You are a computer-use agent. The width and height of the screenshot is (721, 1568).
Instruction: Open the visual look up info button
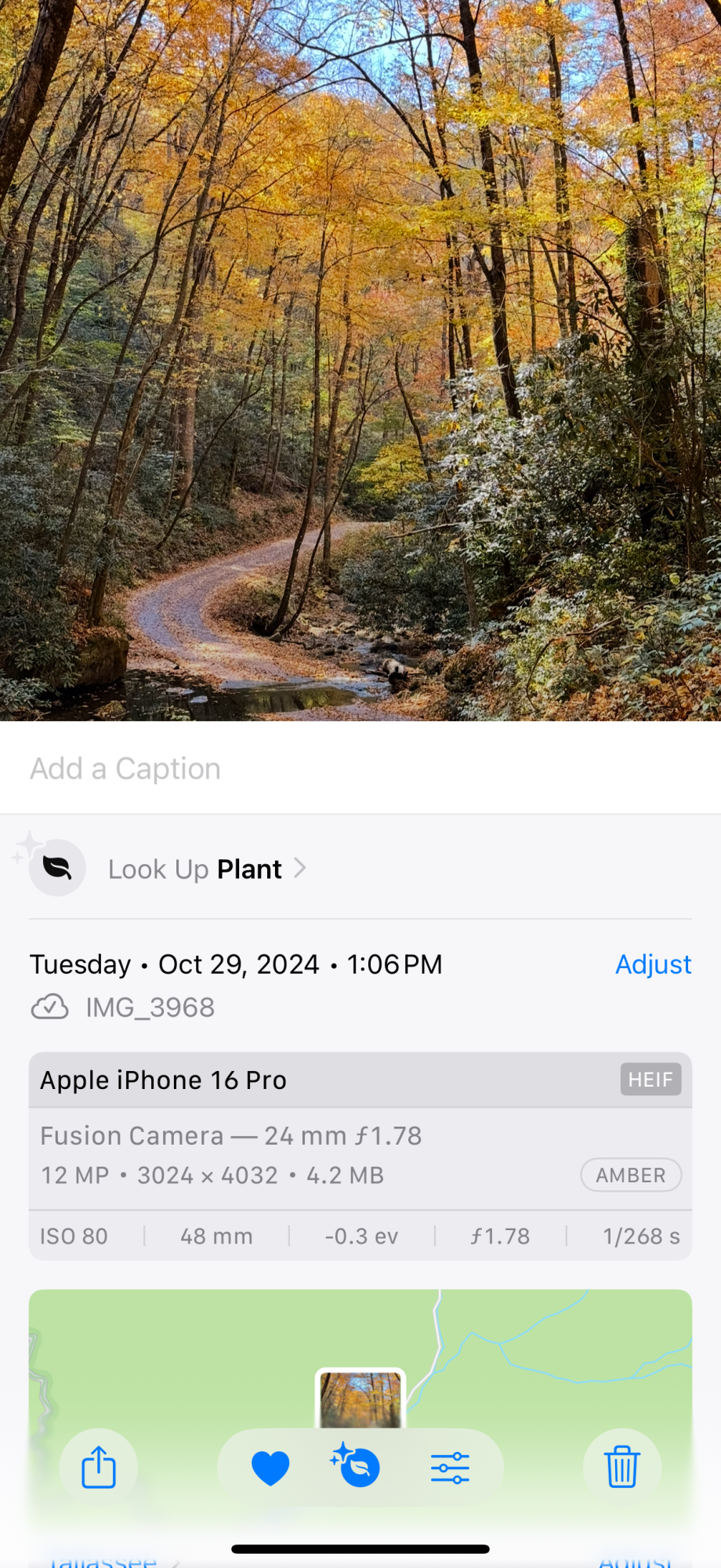click(x=357, y=1466)
